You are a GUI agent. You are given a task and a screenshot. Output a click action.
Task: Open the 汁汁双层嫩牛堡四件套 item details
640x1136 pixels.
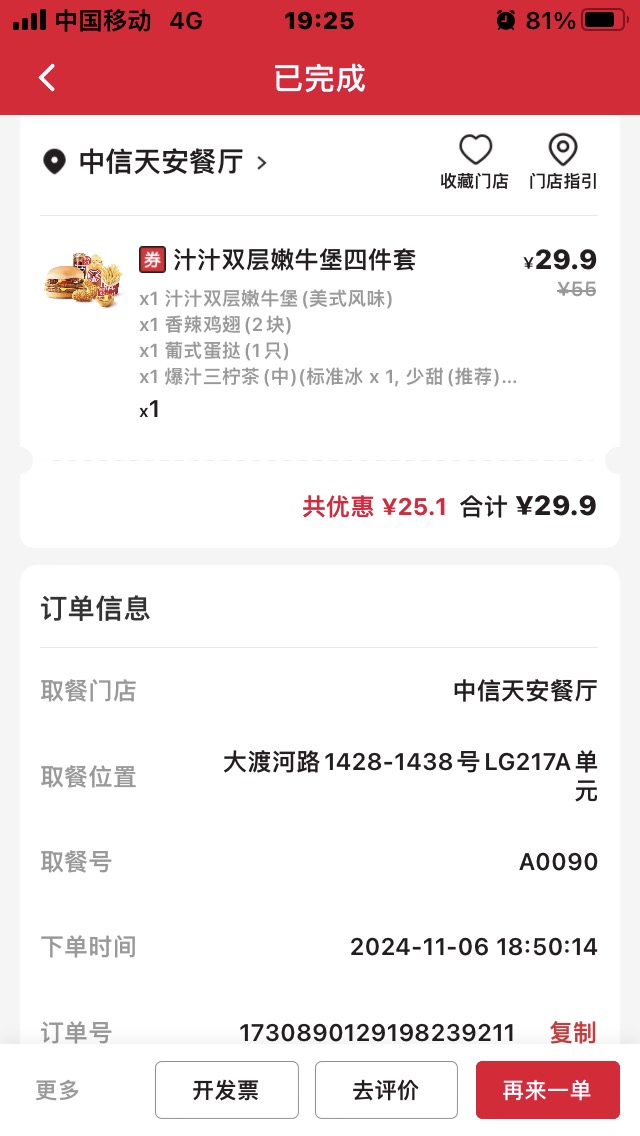pyautogui.click(x=294, y=259)
